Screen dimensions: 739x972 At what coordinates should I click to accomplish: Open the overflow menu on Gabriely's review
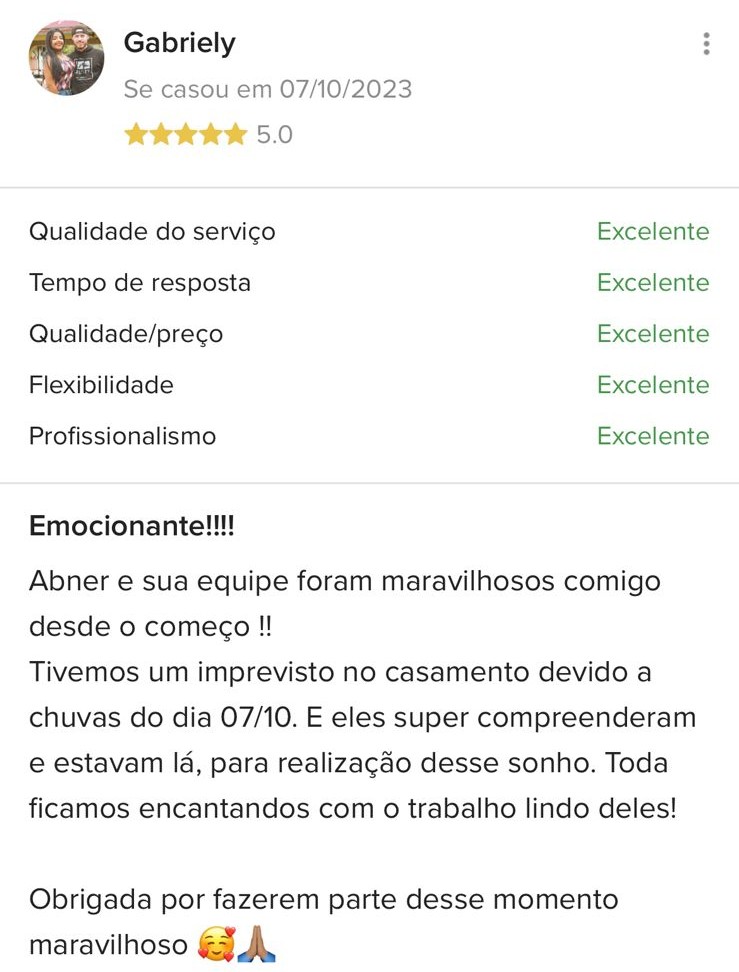(706, 44)
